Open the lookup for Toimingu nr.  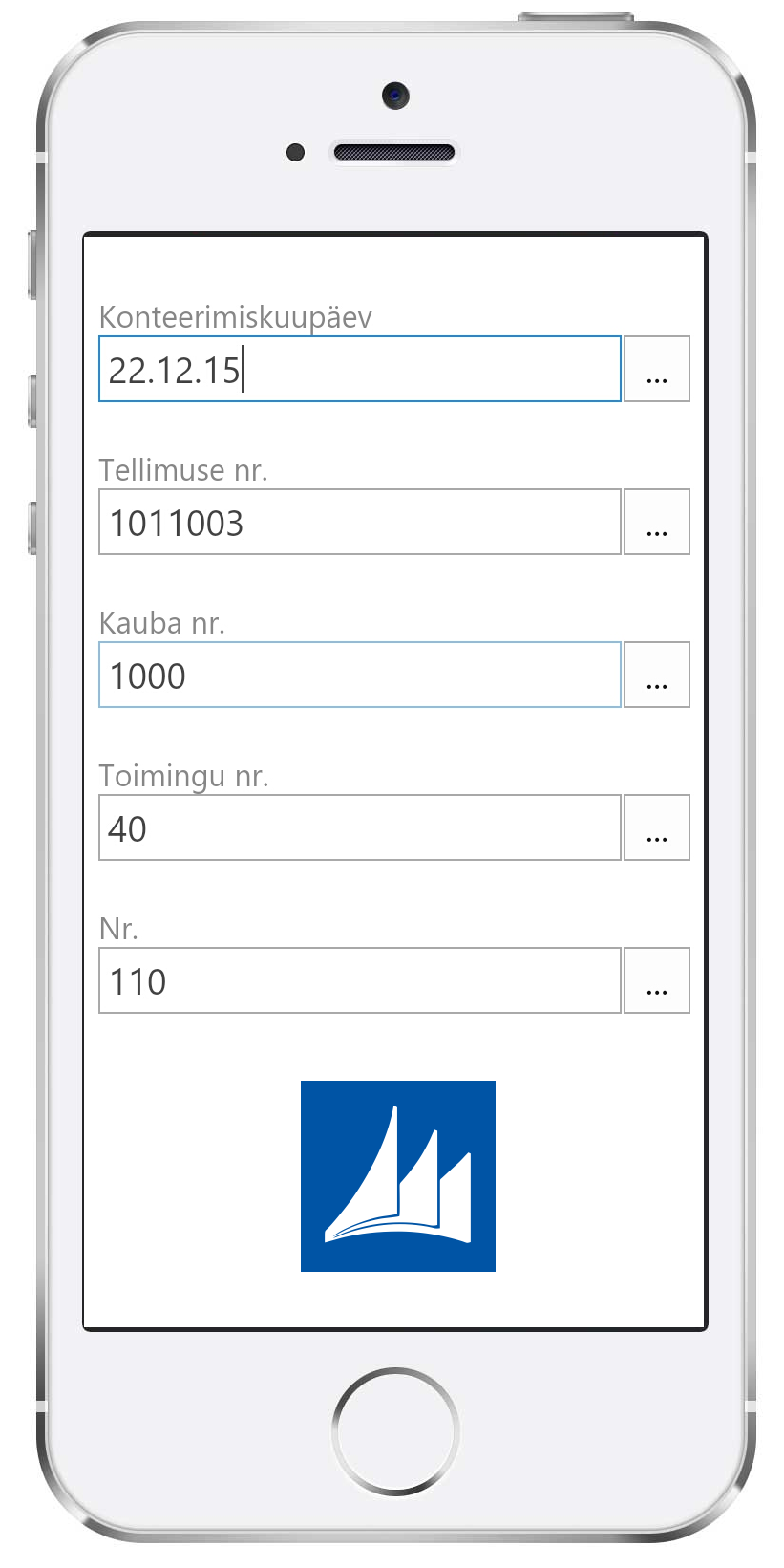click(x=657, y=827)
